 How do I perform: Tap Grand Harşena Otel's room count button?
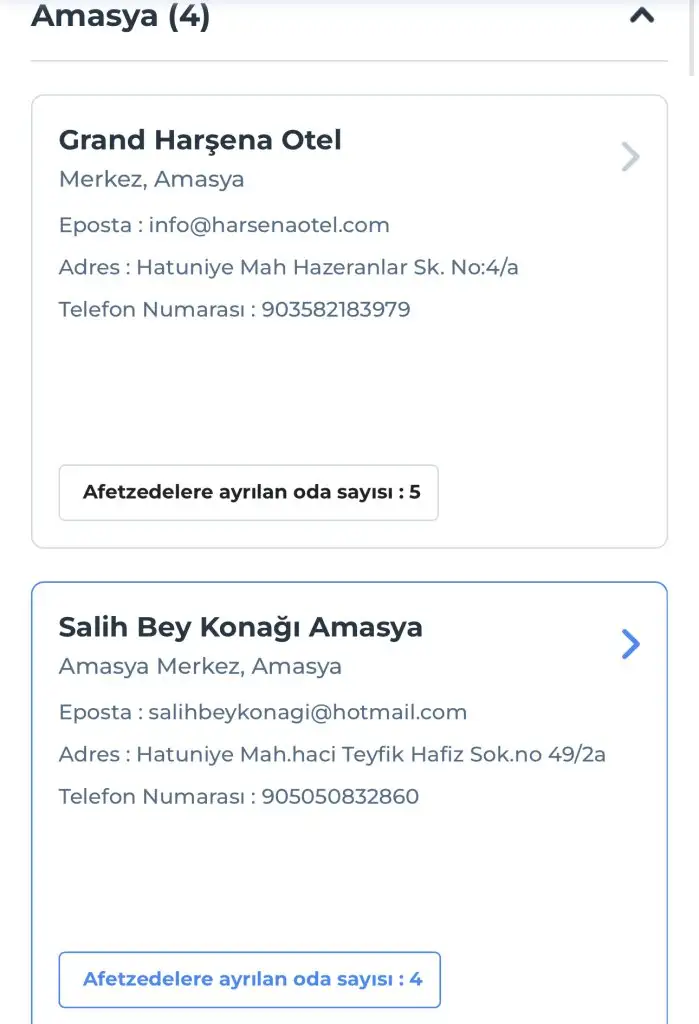tap(249, 493)
